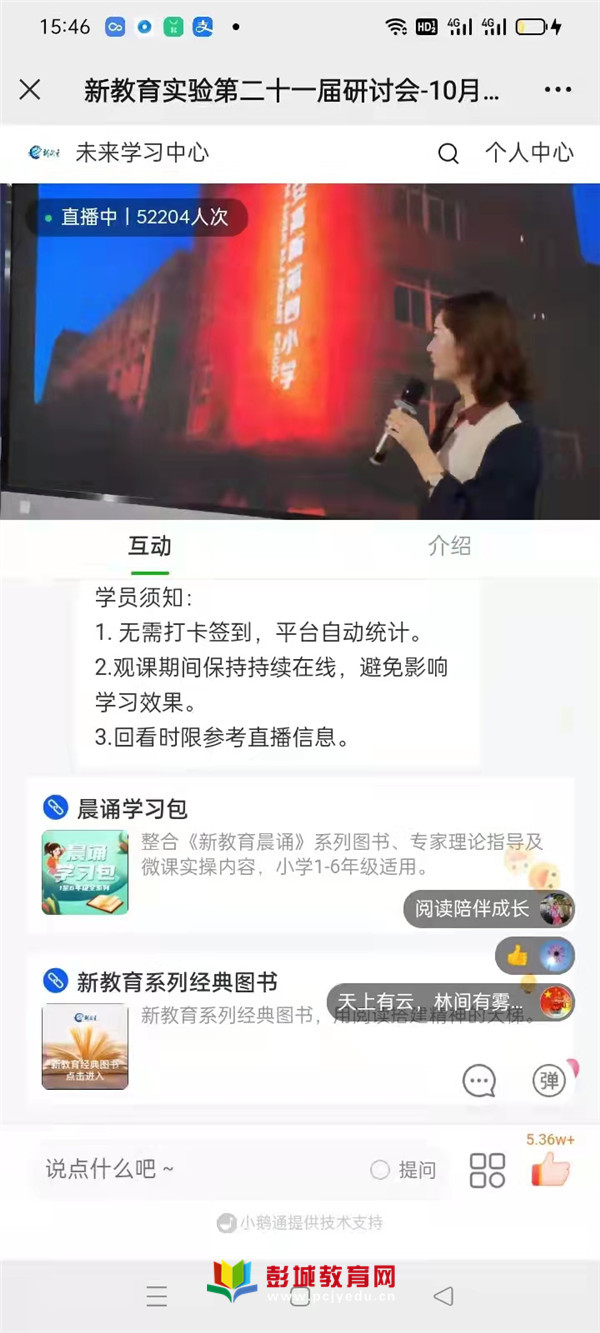Select the 提问 question option
This screenshot has height=1333, width=600.
pyautogui.click(x=404, y=1169)
